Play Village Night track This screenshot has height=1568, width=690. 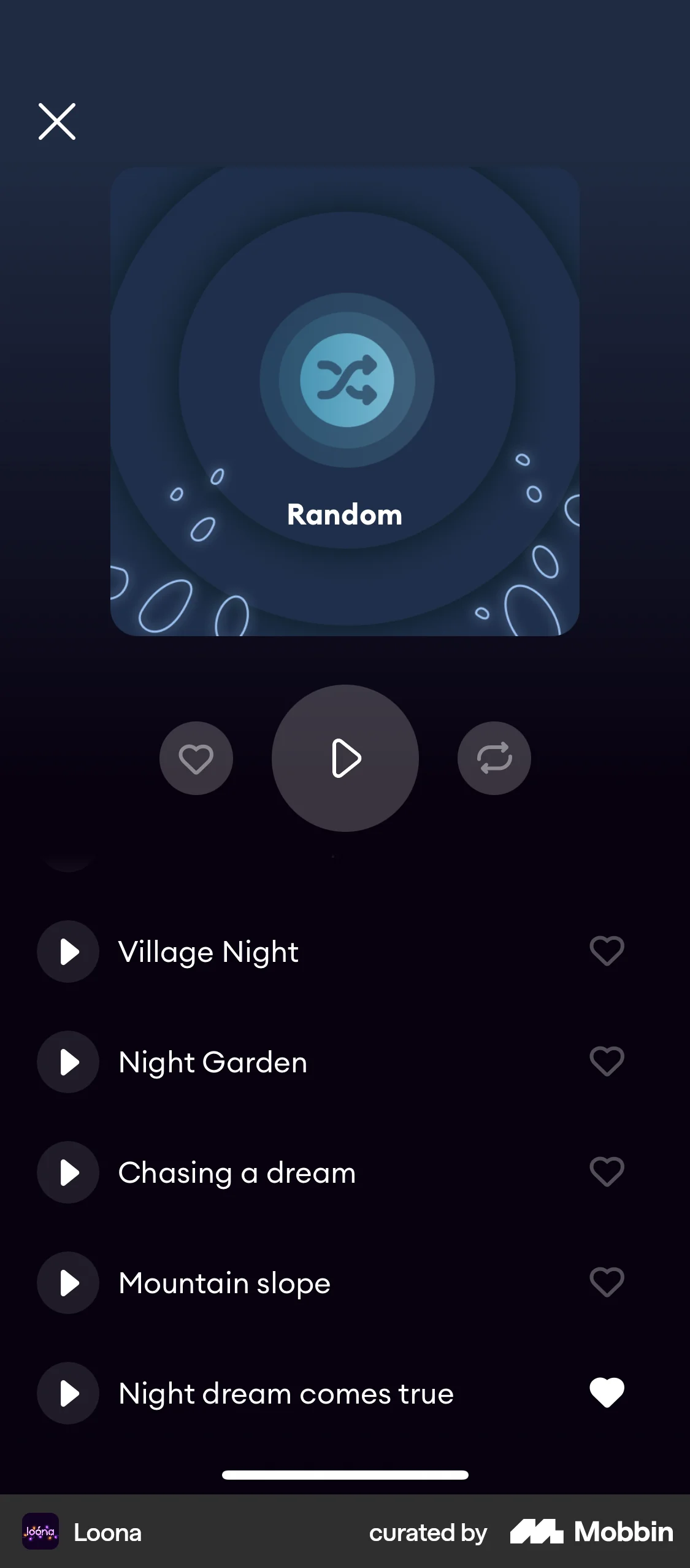pos(68,951)
